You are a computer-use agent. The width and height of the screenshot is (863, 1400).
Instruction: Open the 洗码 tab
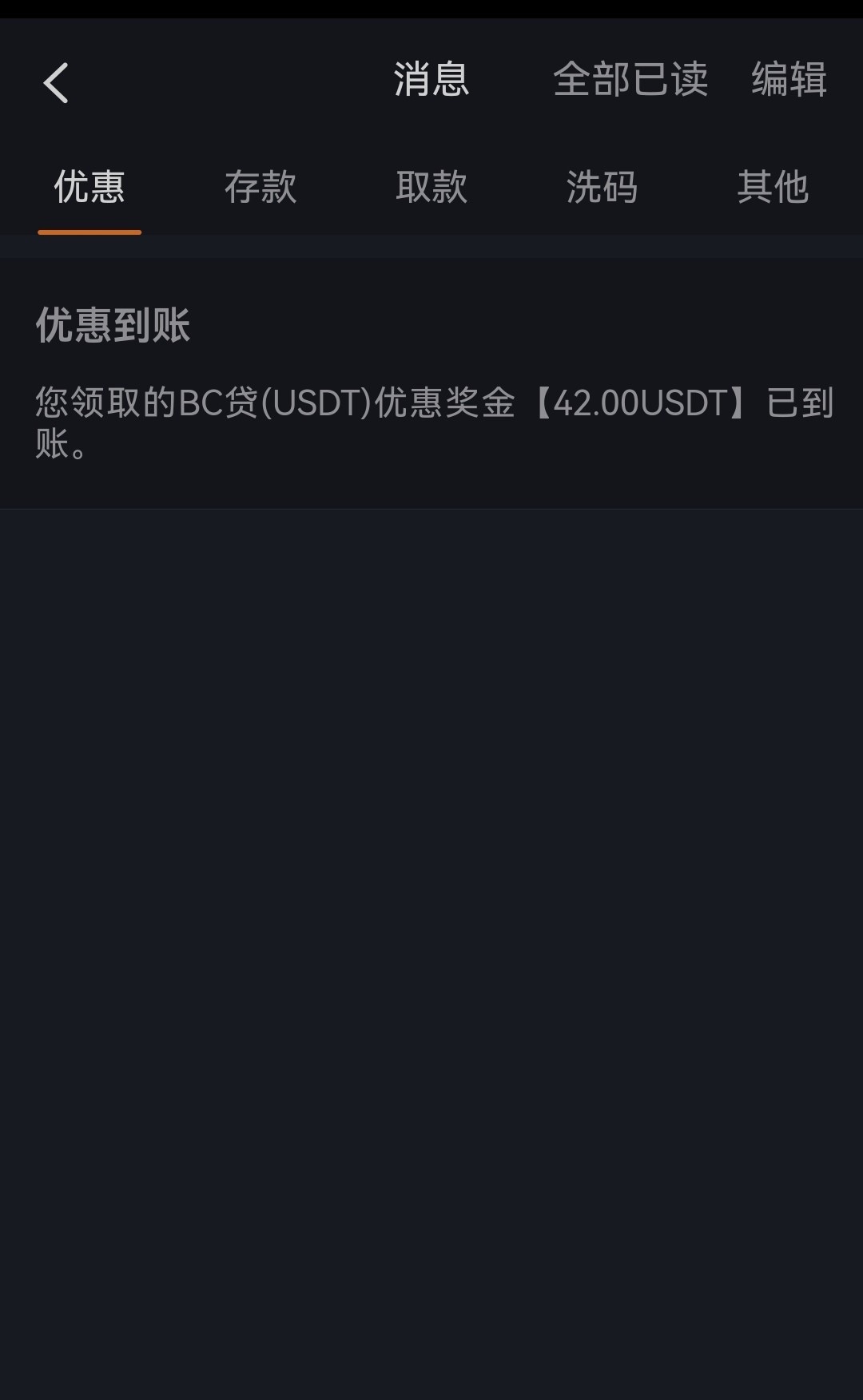click(602, 188)
